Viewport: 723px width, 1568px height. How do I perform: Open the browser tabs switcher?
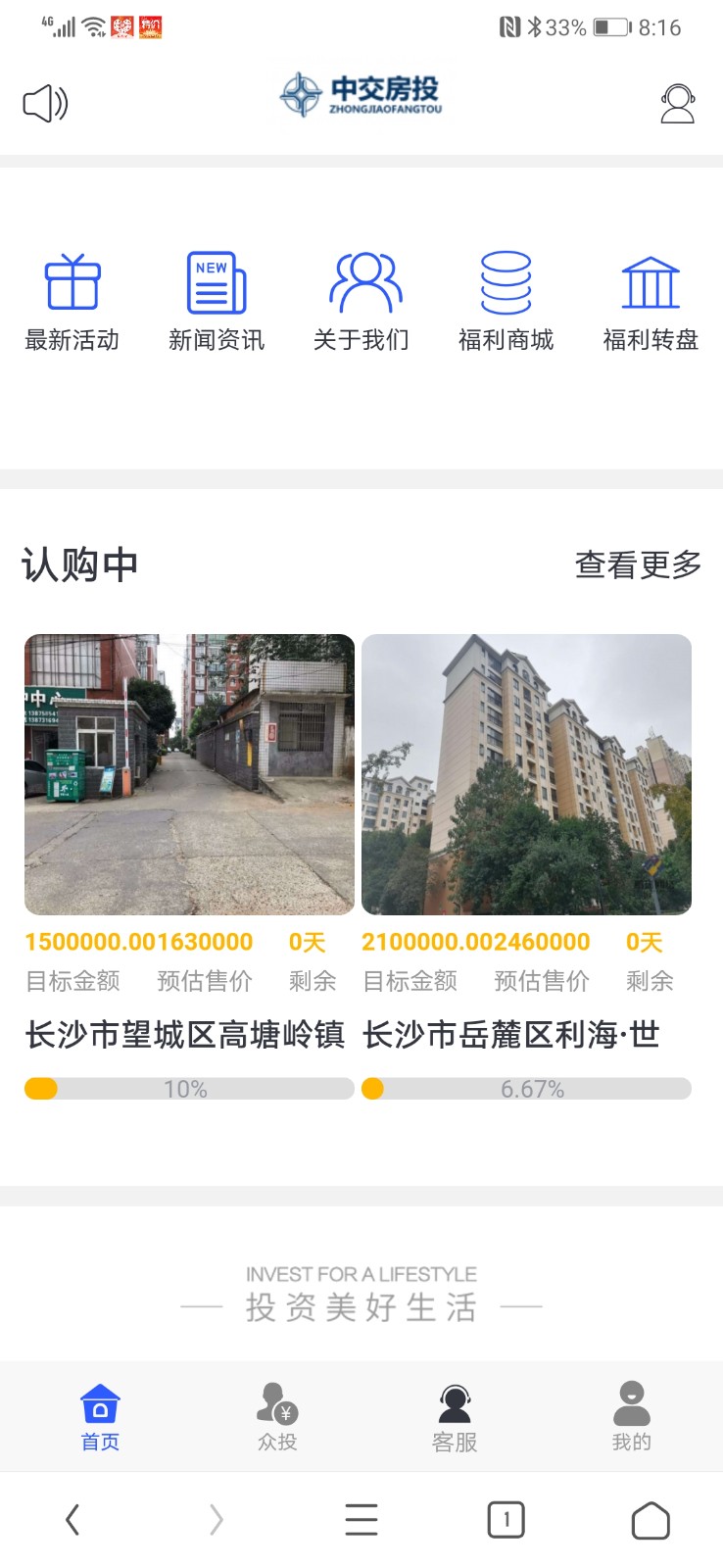[506, 1520]
